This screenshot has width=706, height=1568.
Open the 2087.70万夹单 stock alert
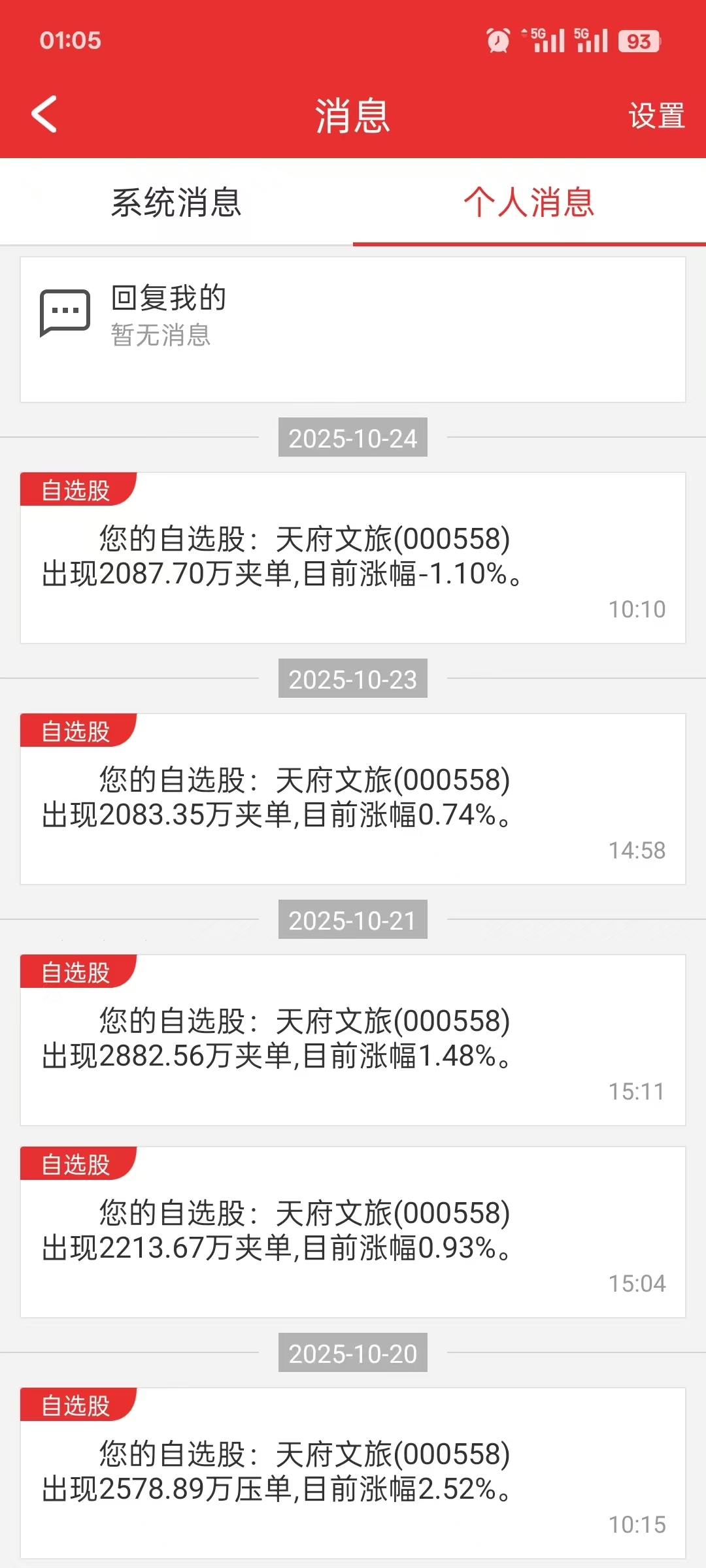[x=353, y=558]
